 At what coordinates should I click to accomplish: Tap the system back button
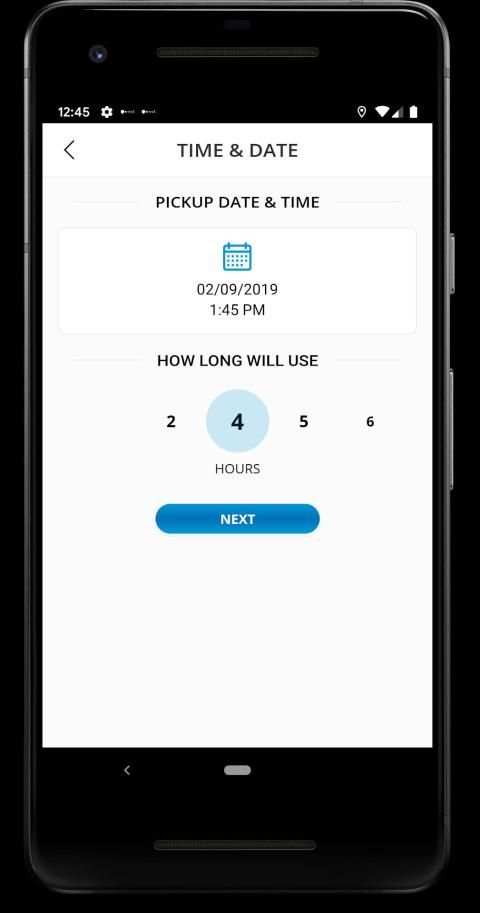(x=127, y=770)
